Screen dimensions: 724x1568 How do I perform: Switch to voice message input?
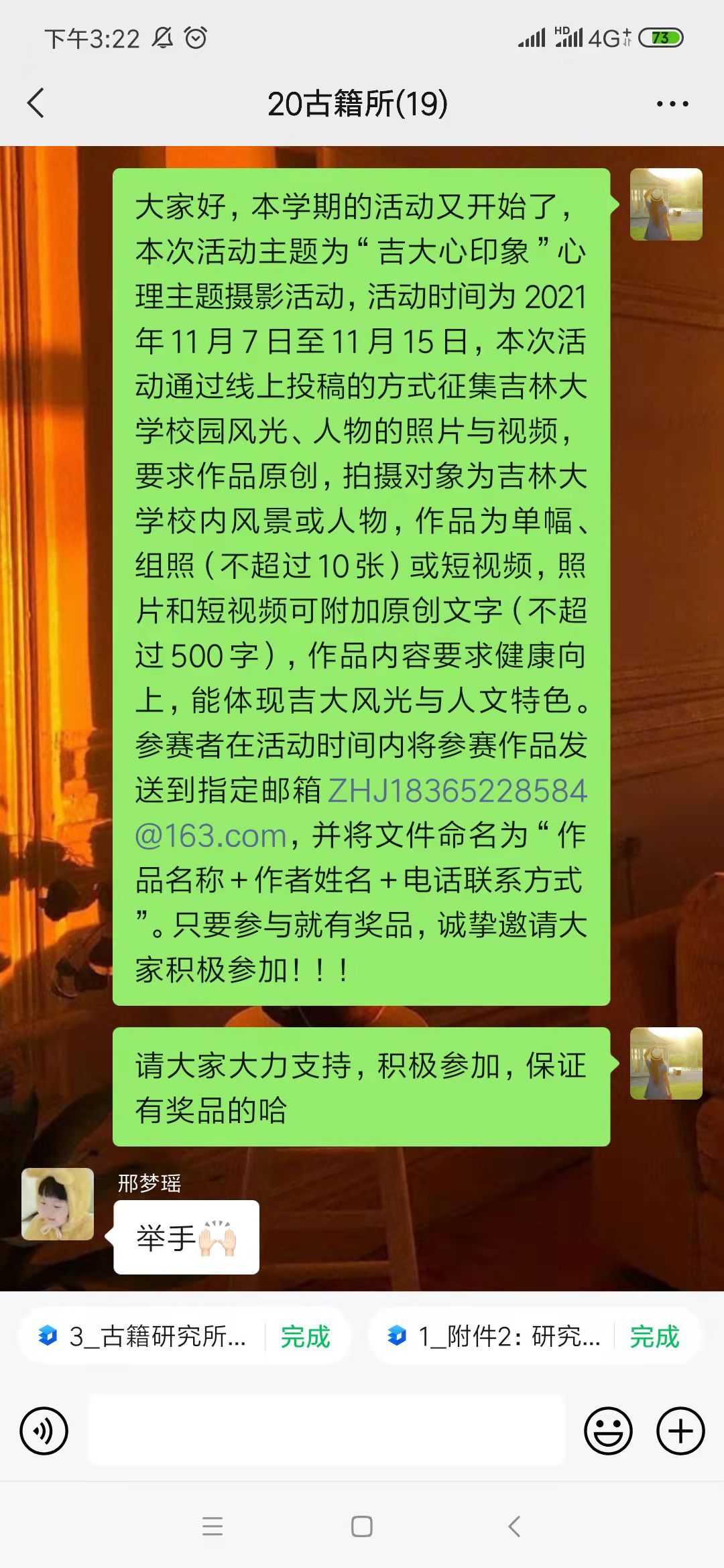pyautogui.click(x=44, y=1431)
